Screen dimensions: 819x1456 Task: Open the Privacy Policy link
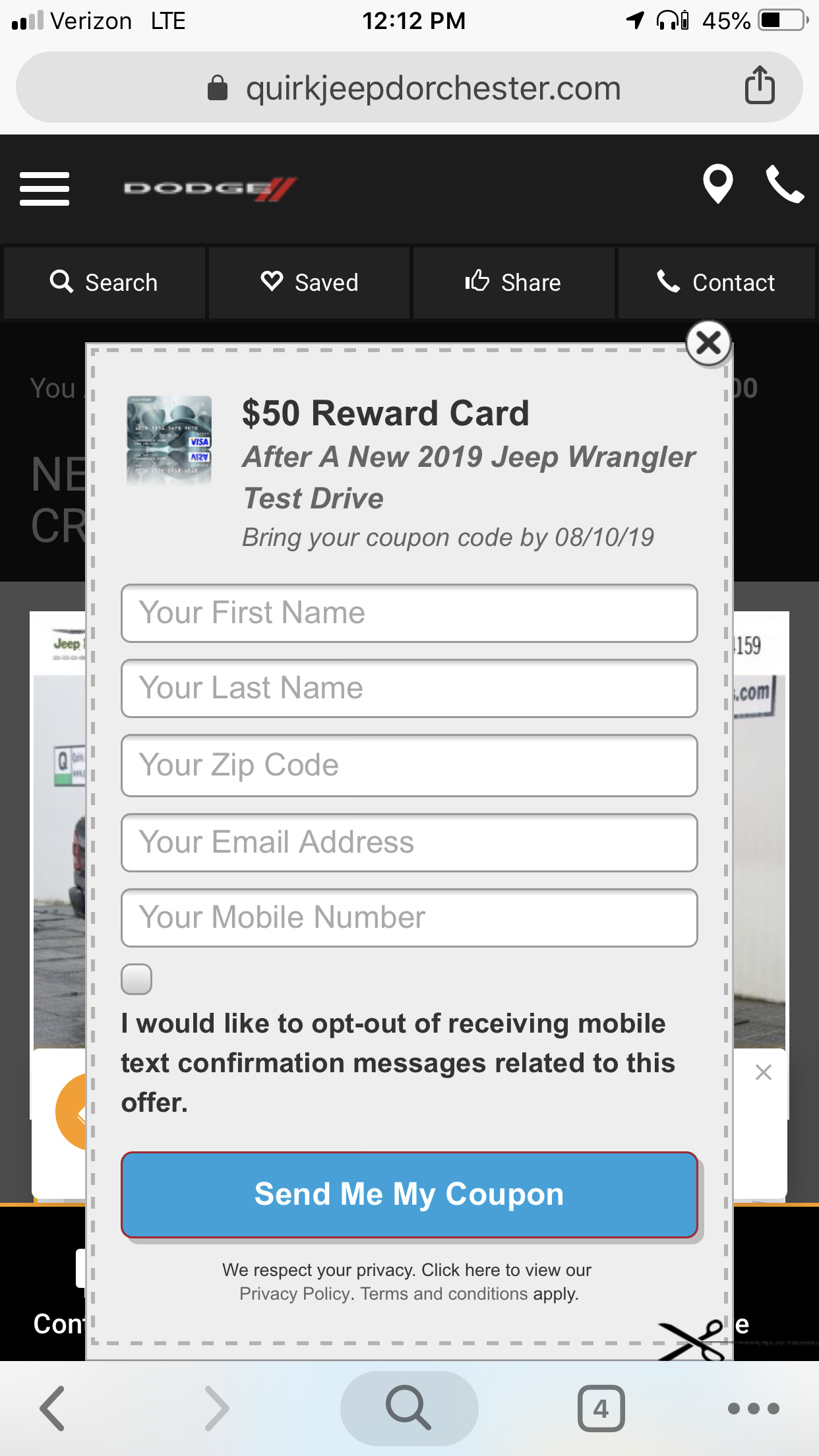point(295,1294)
